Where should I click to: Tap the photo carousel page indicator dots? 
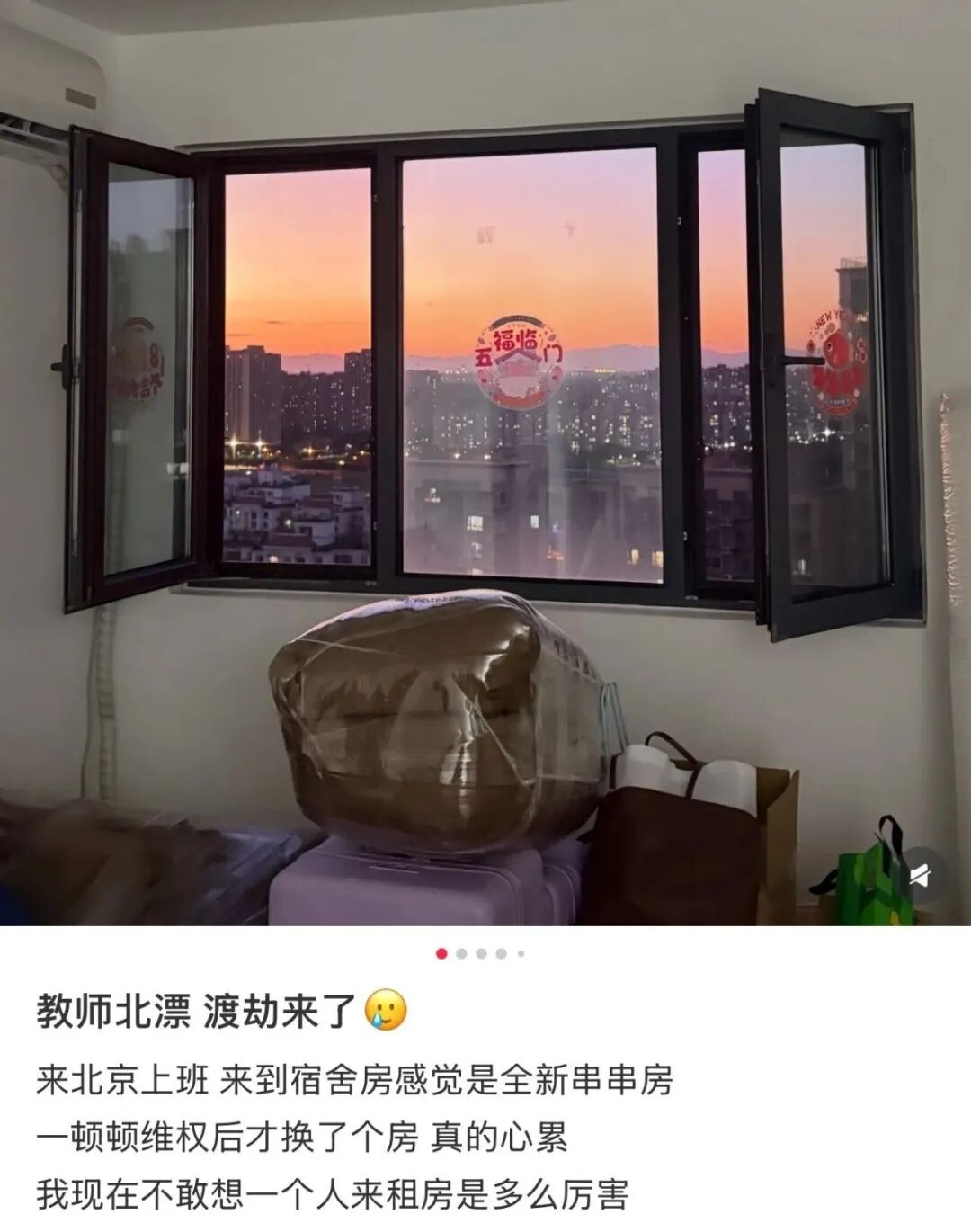[x=481, y=953]
